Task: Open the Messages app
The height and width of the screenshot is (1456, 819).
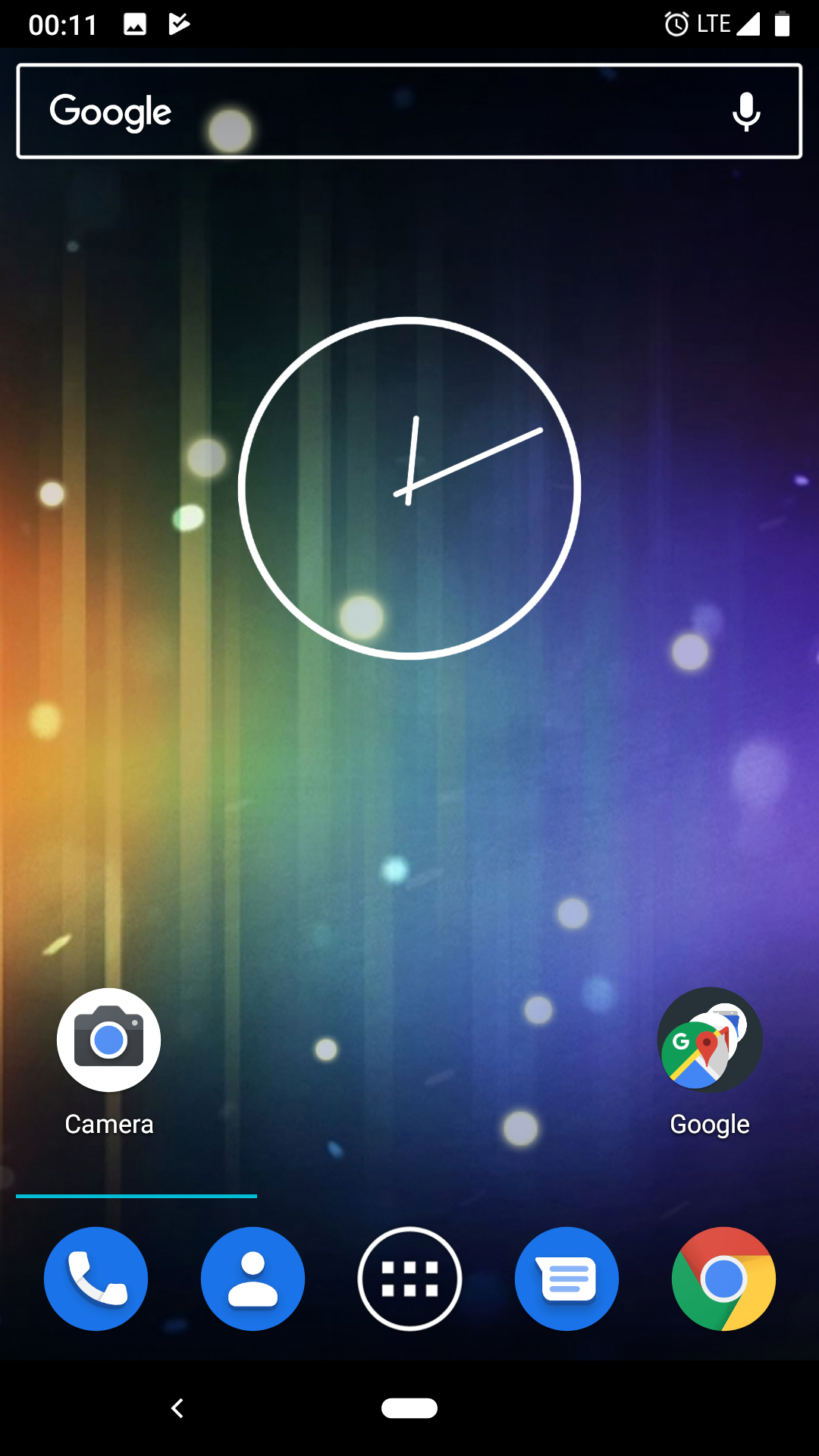Action: [x=566, y=1279]
